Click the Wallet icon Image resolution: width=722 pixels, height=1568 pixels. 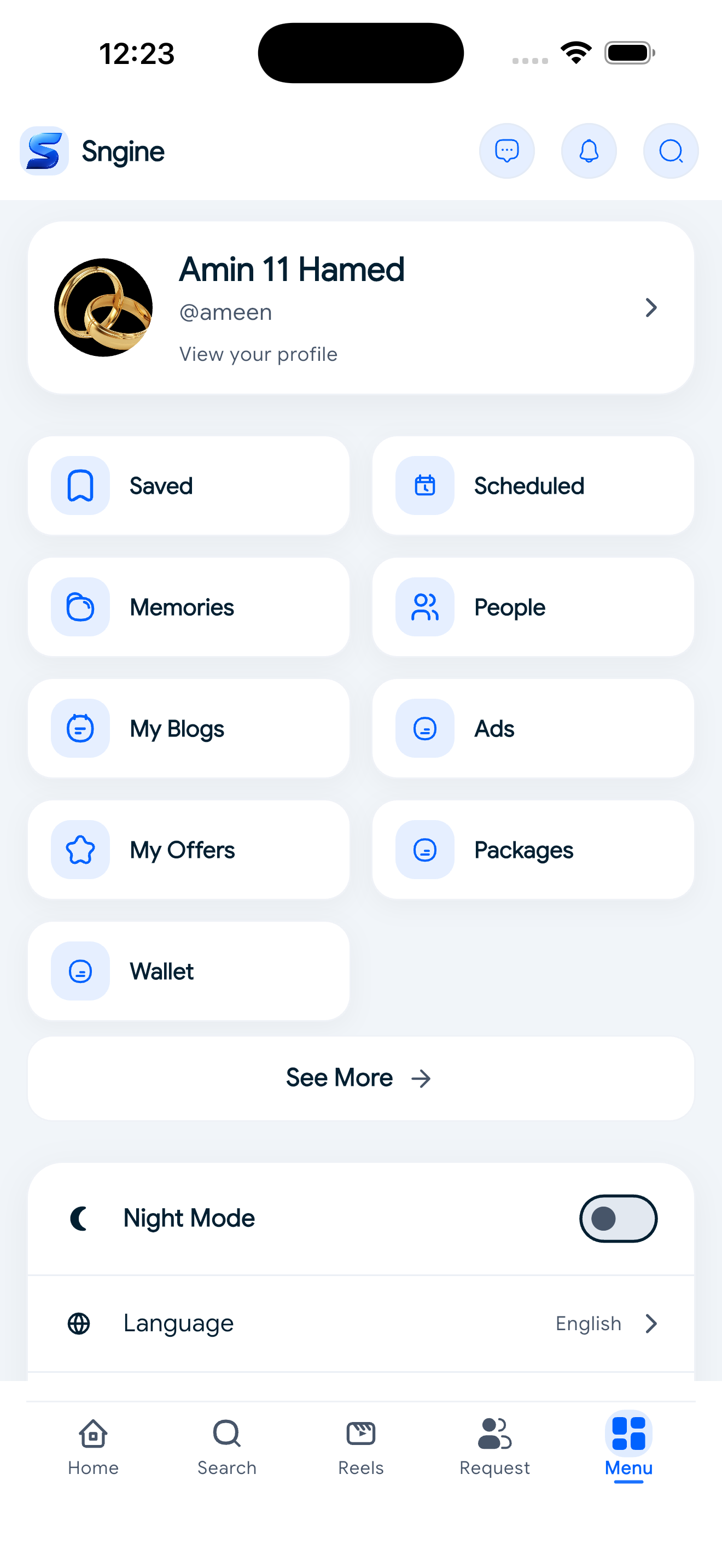tap(80, 971)
